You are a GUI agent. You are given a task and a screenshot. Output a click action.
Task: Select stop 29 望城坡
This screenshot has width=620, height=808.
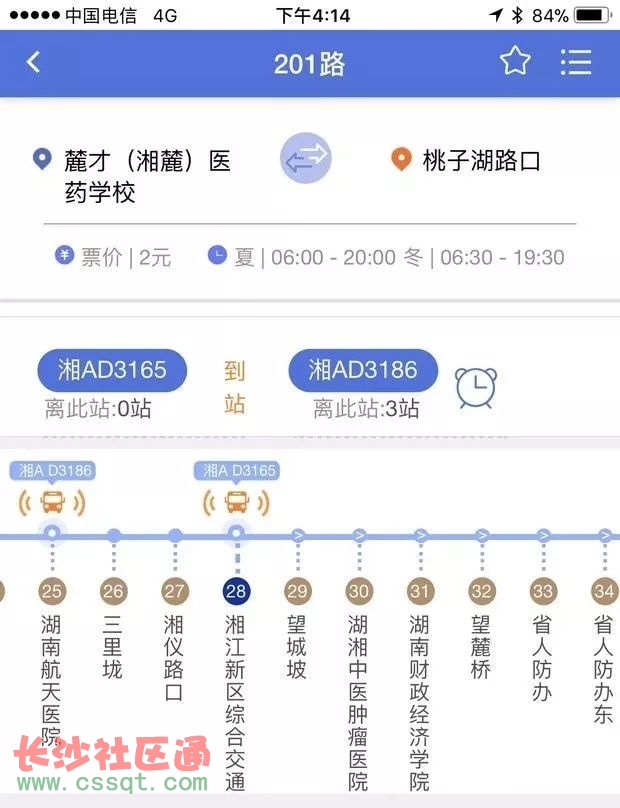pyautogui.click(x=297, y=591)
